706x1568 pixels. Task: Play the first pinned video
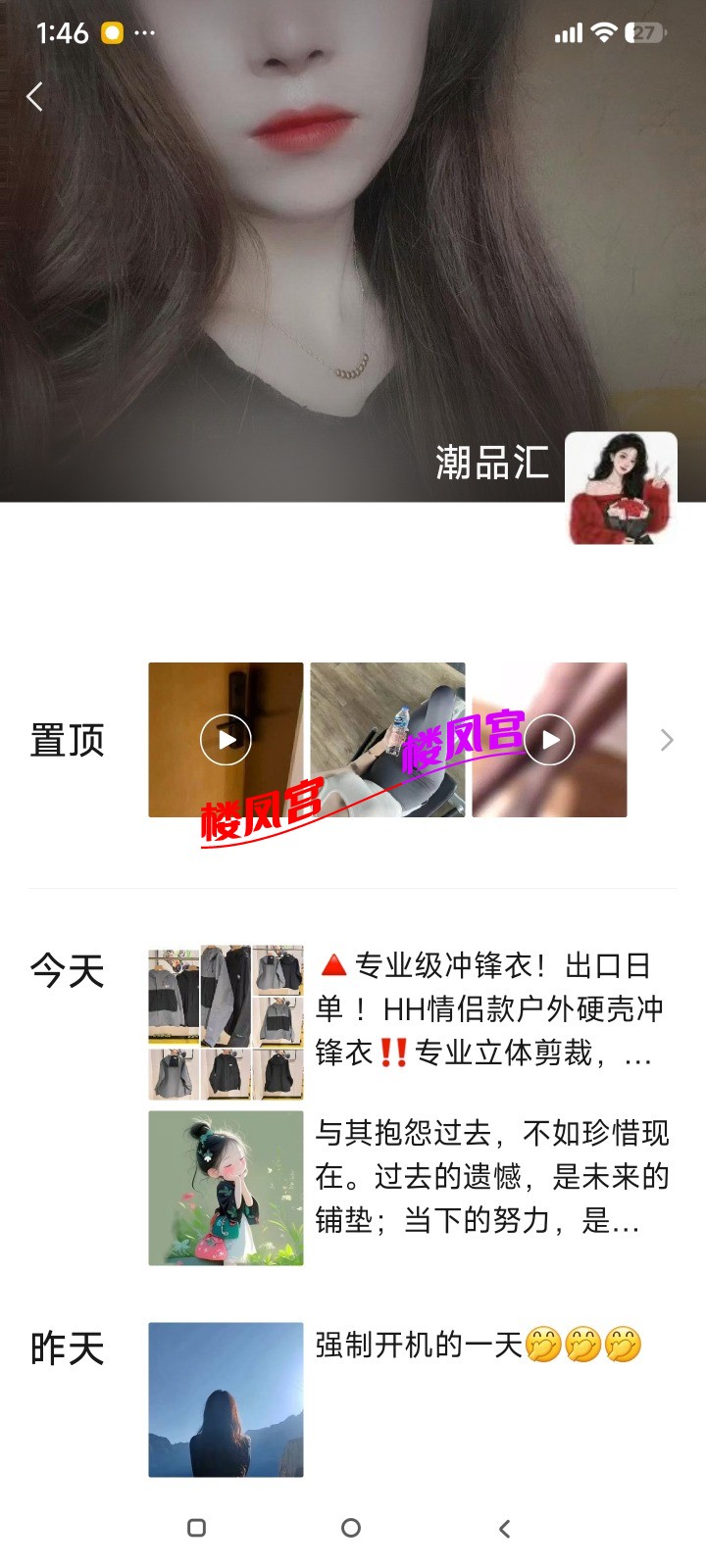click(x=226, y=740)
